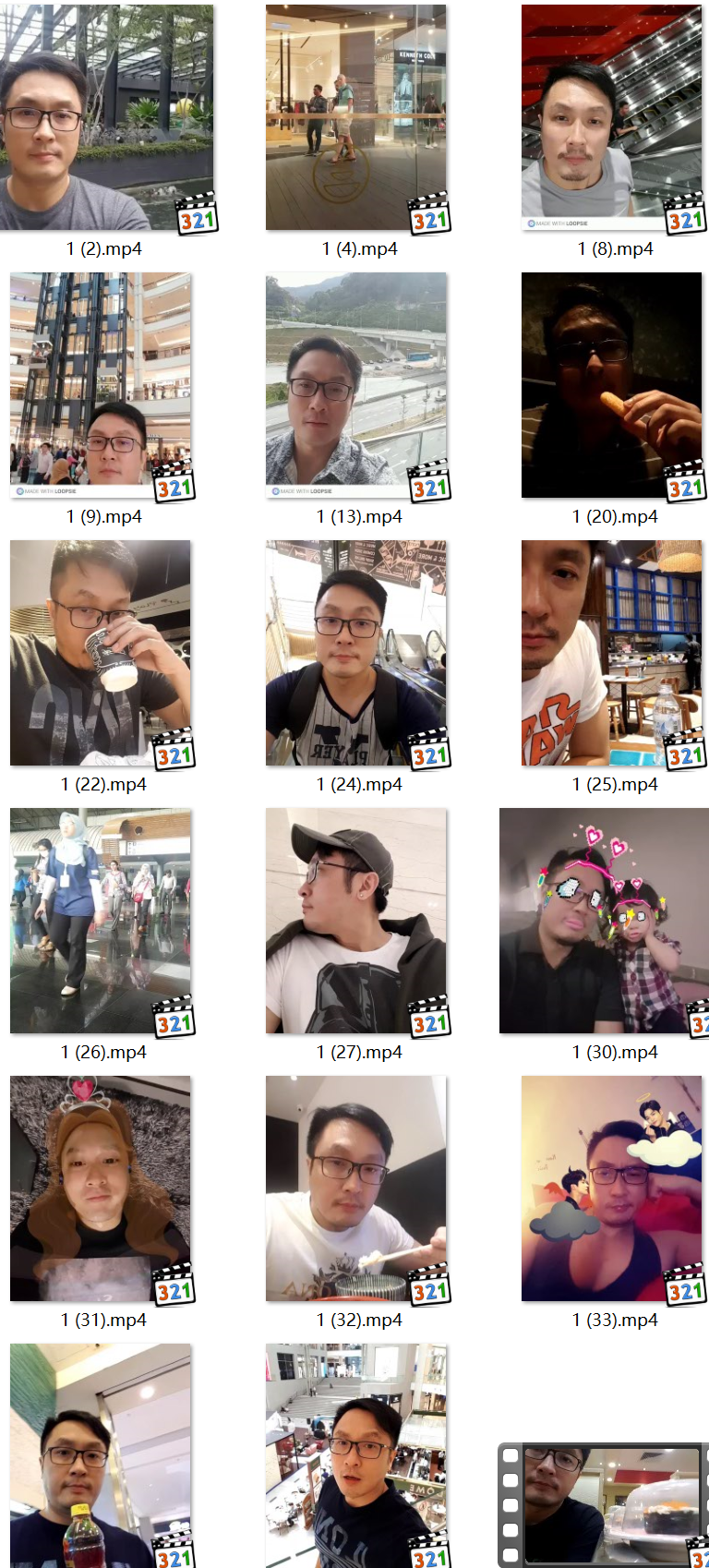709x1568 pixels.
Task: Open the 1 (27).mp4 file
Action: click(x=356, y=920)
